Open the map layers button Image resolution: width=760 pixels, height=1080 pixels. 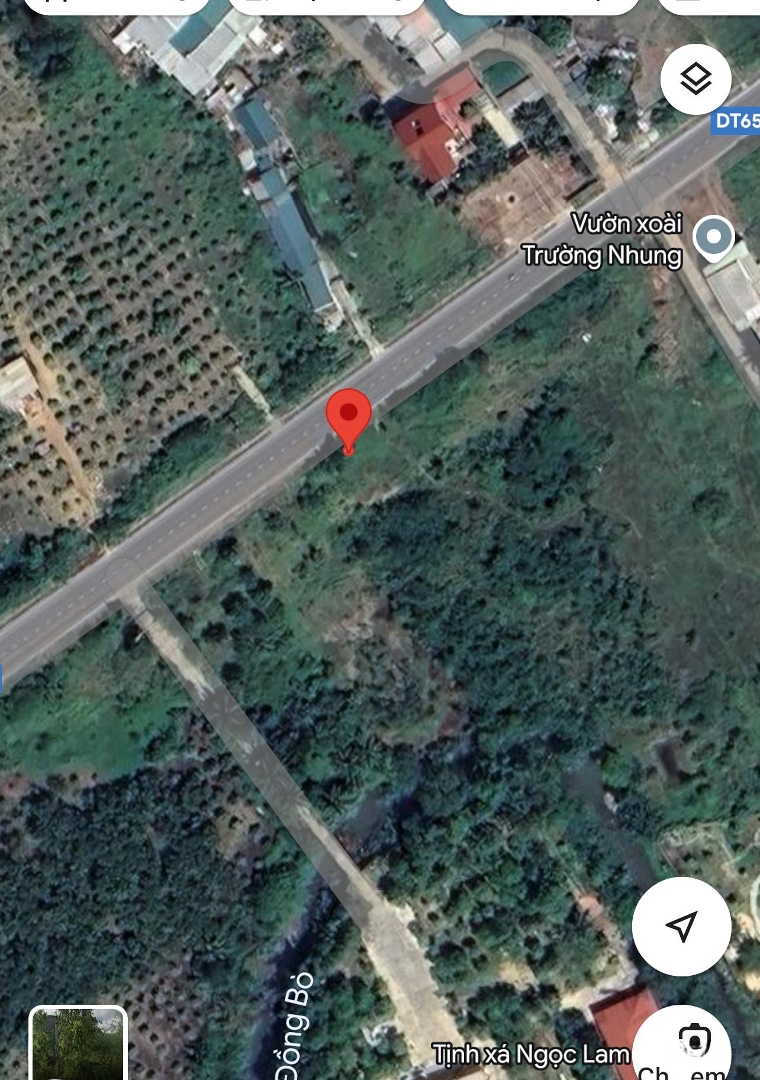click(695, 79)
